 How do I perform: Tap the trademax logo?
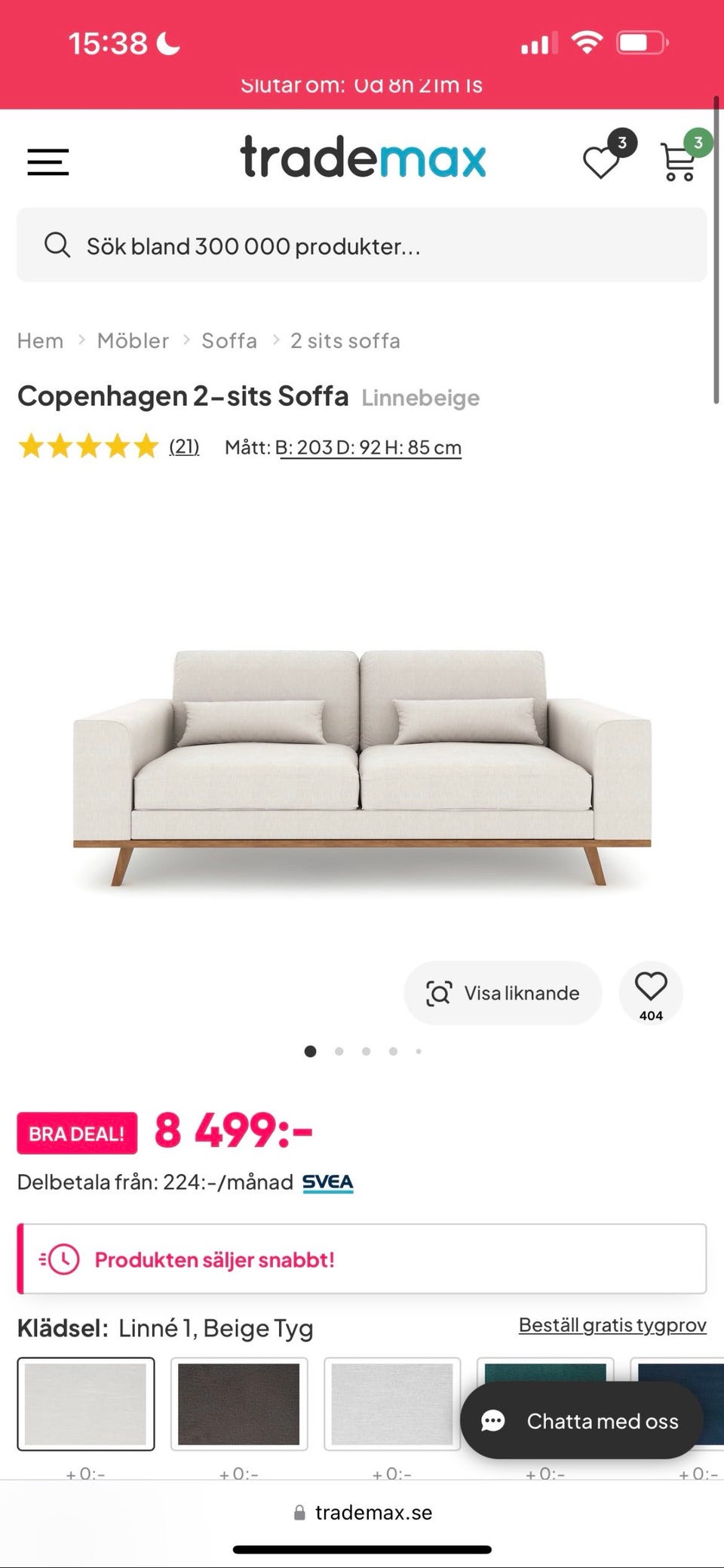click(x=362, y=158)
